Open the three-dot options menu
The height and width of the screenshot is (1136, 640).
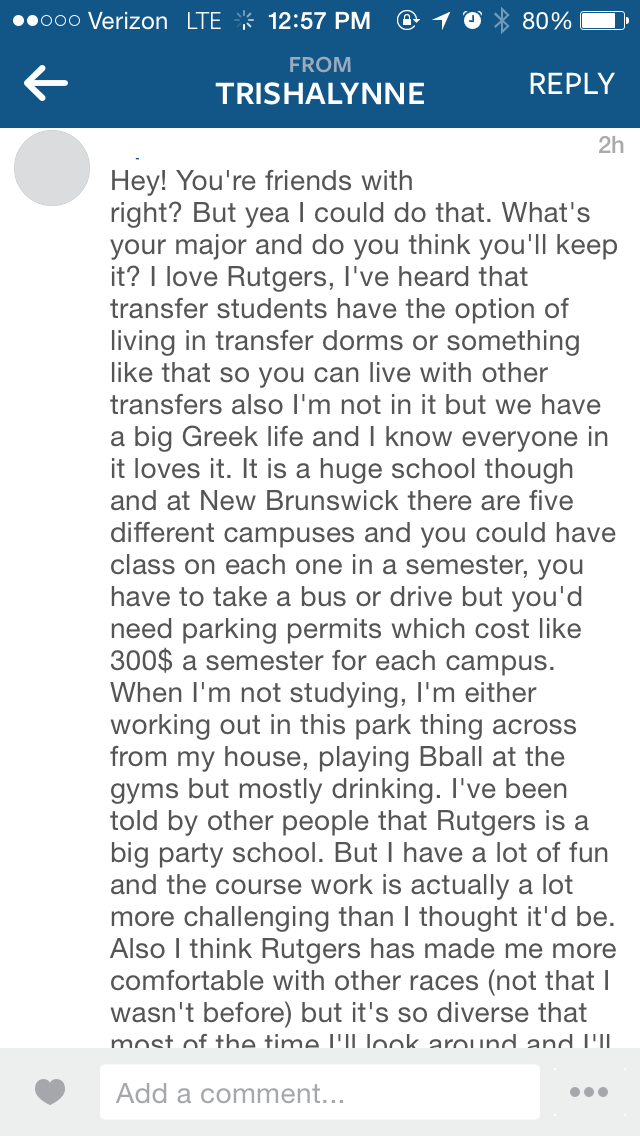(x=589, y=1092)
